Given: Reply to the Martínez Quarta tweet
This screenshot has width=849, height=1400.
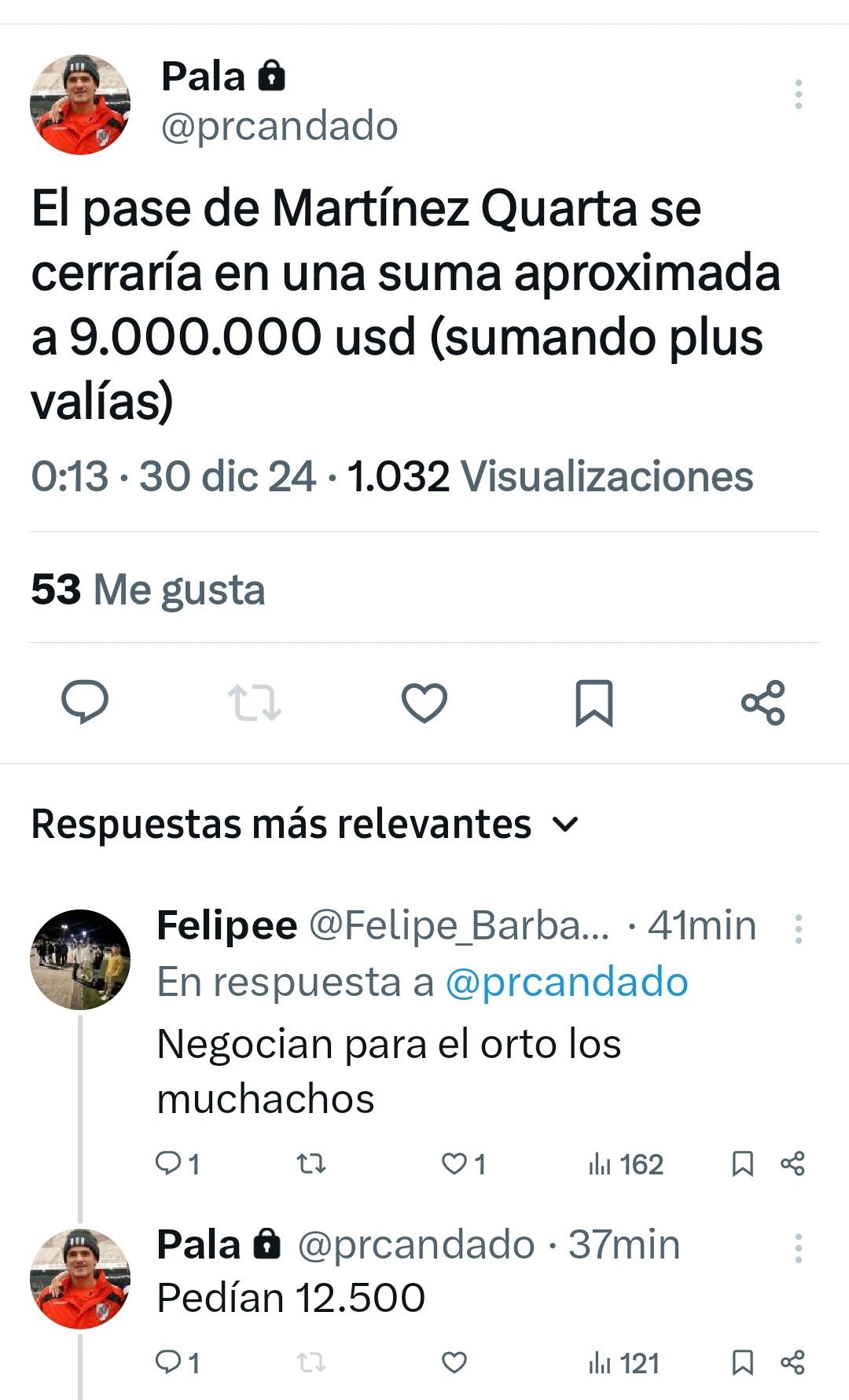Looking at the screenshot, I should 85,702.
